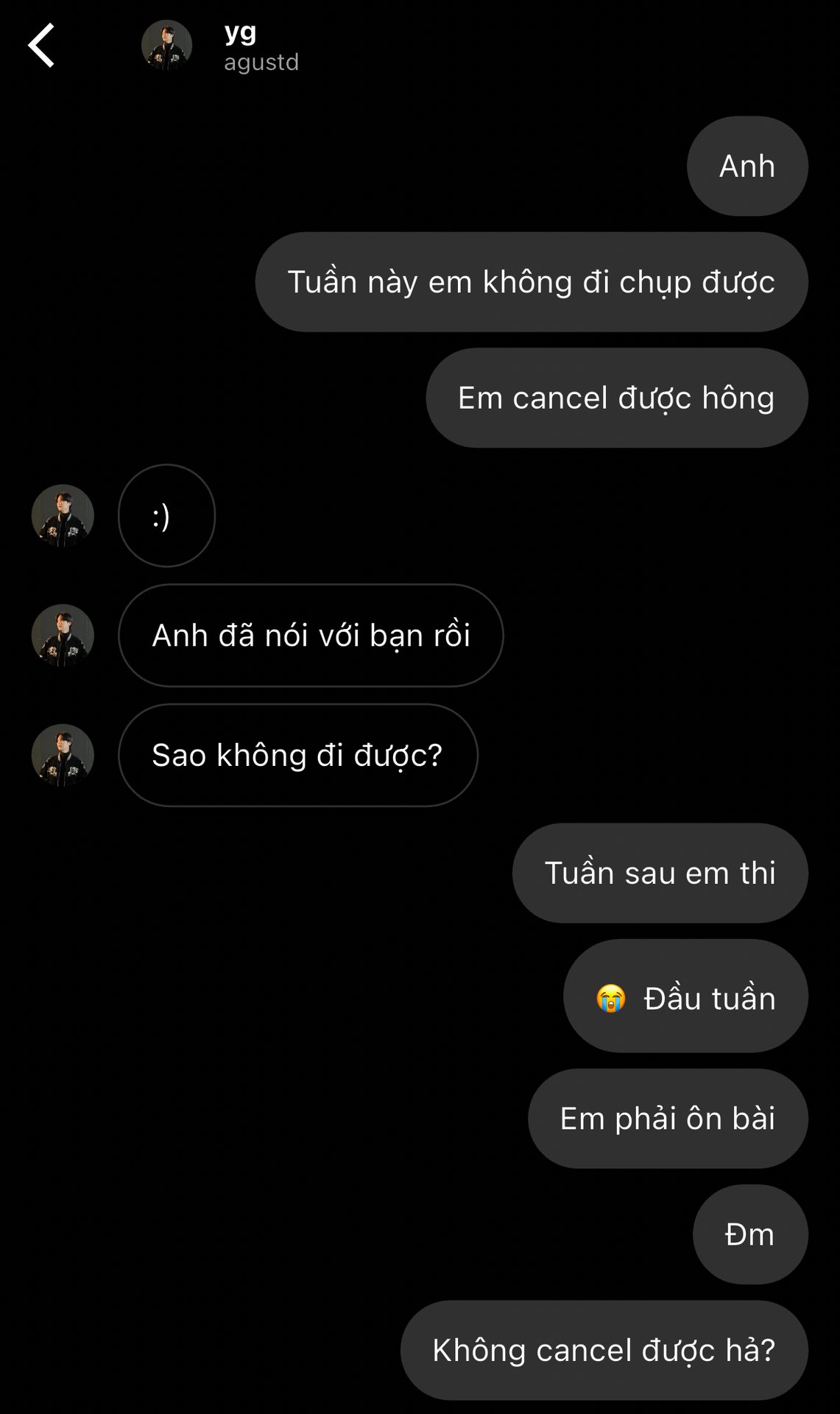Tap the avatar beside the ":)" message

coord(63,516)
